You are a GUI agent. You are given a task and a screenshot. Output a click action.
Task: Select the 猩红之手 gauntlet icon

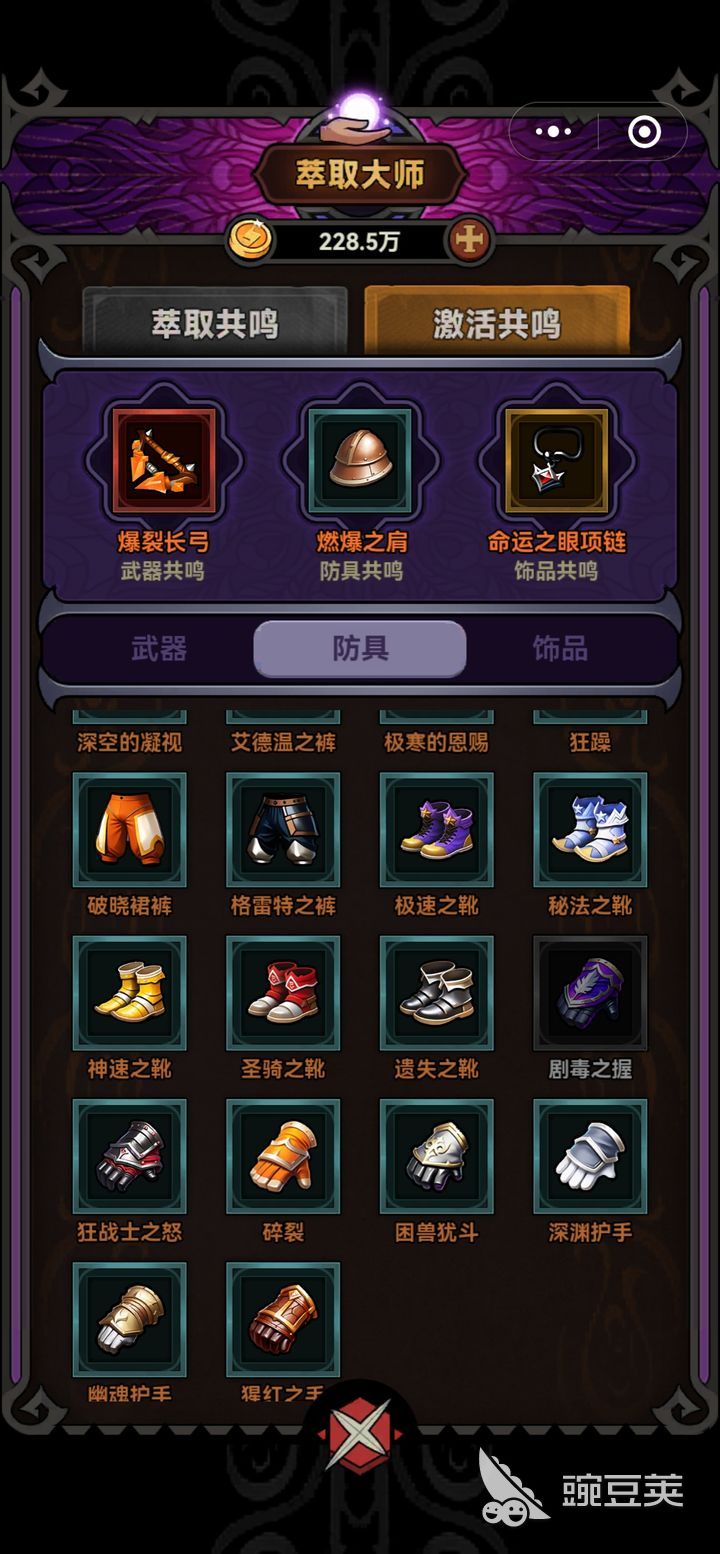tap(283, 1320)
